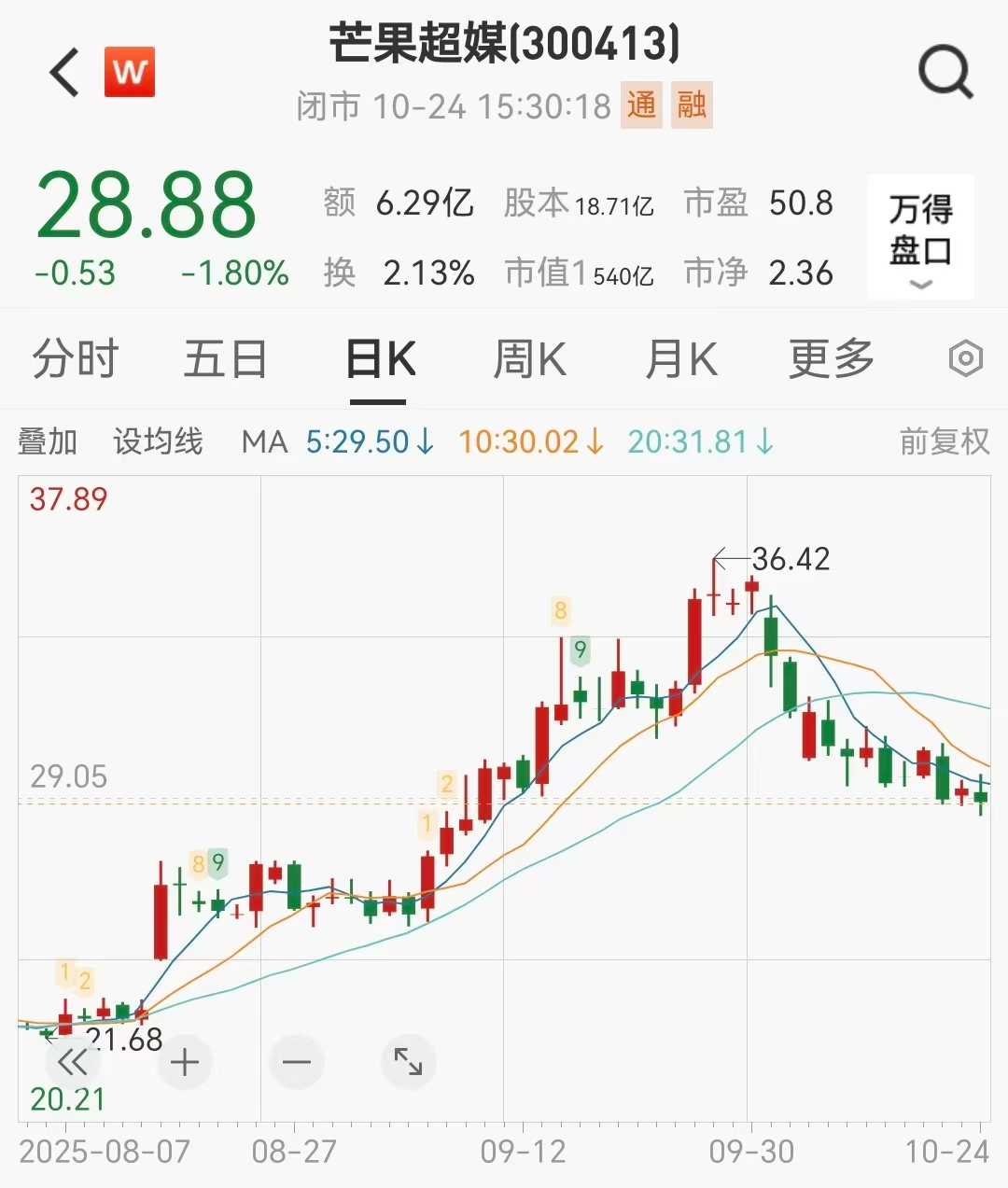Image resolution: width=1008 pixels, height=1188 pixels.
Task: Zoom out the K-line chart with minus
Action: [297, 1062]
